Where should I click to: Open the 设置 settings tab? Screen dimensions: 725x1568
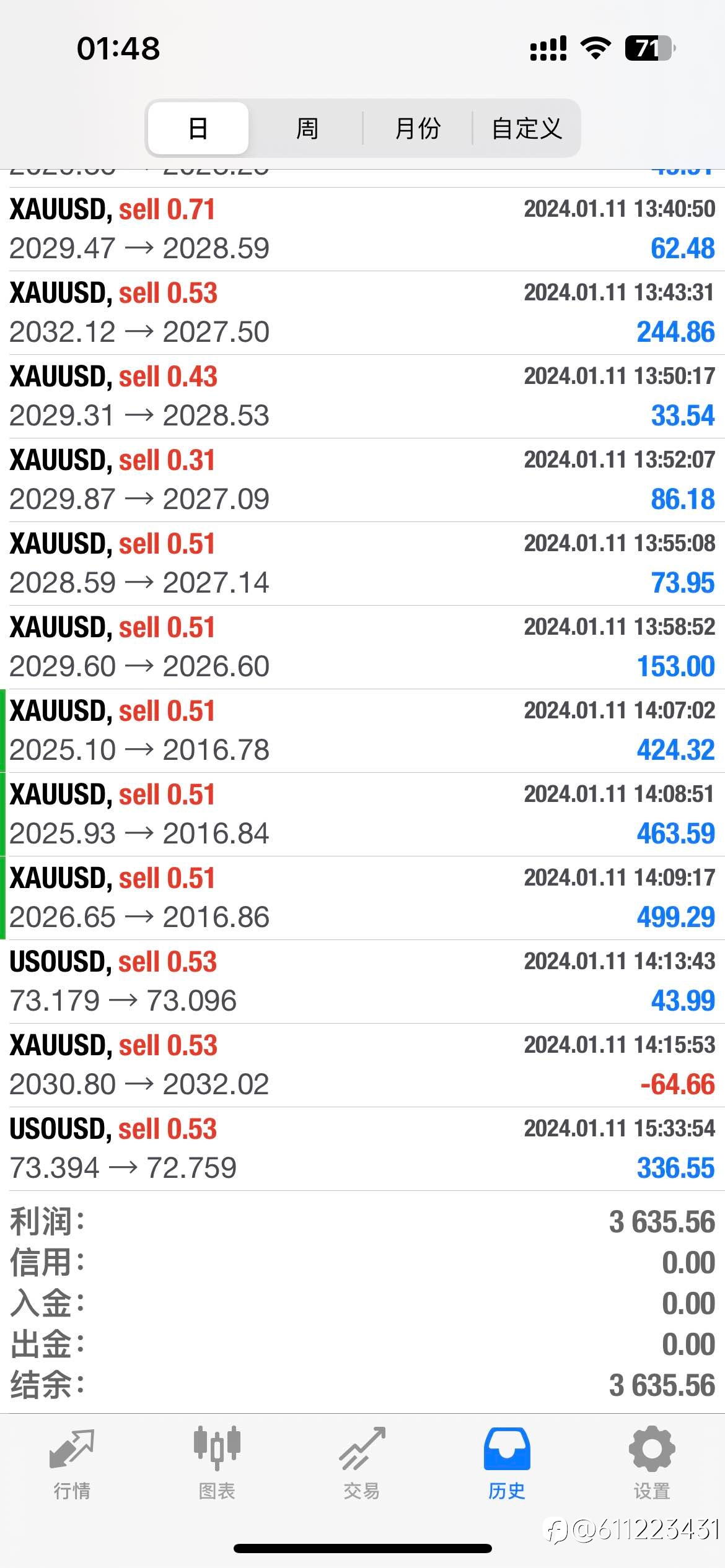[652, 1464]
